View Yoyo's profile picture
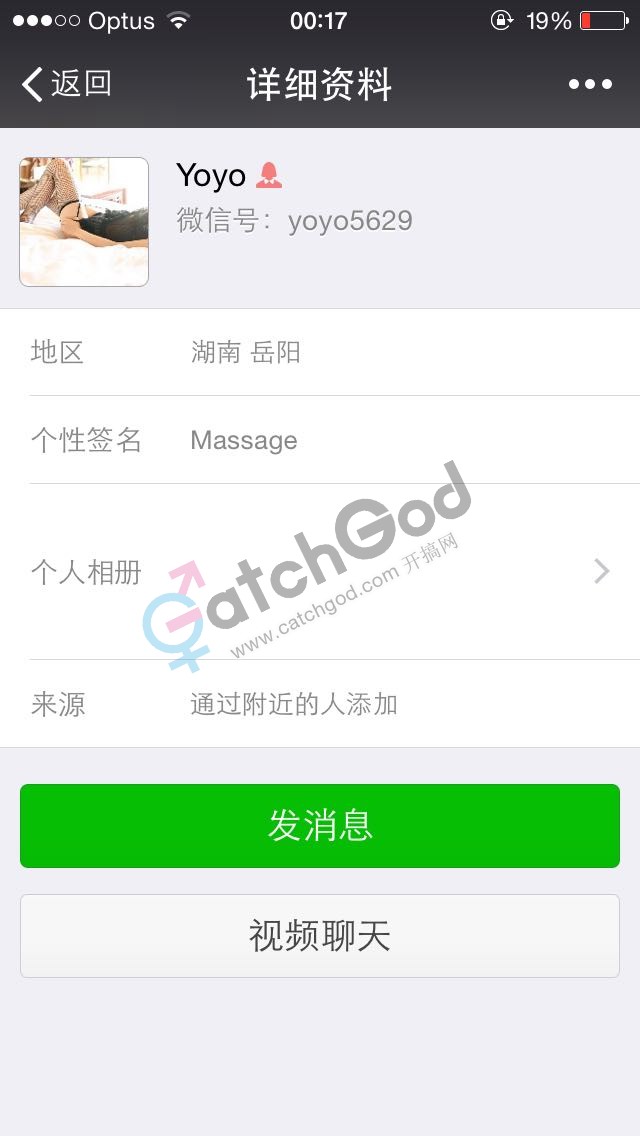The height and width of the screenshot is (1136, 640). click(x=84, y=222)
